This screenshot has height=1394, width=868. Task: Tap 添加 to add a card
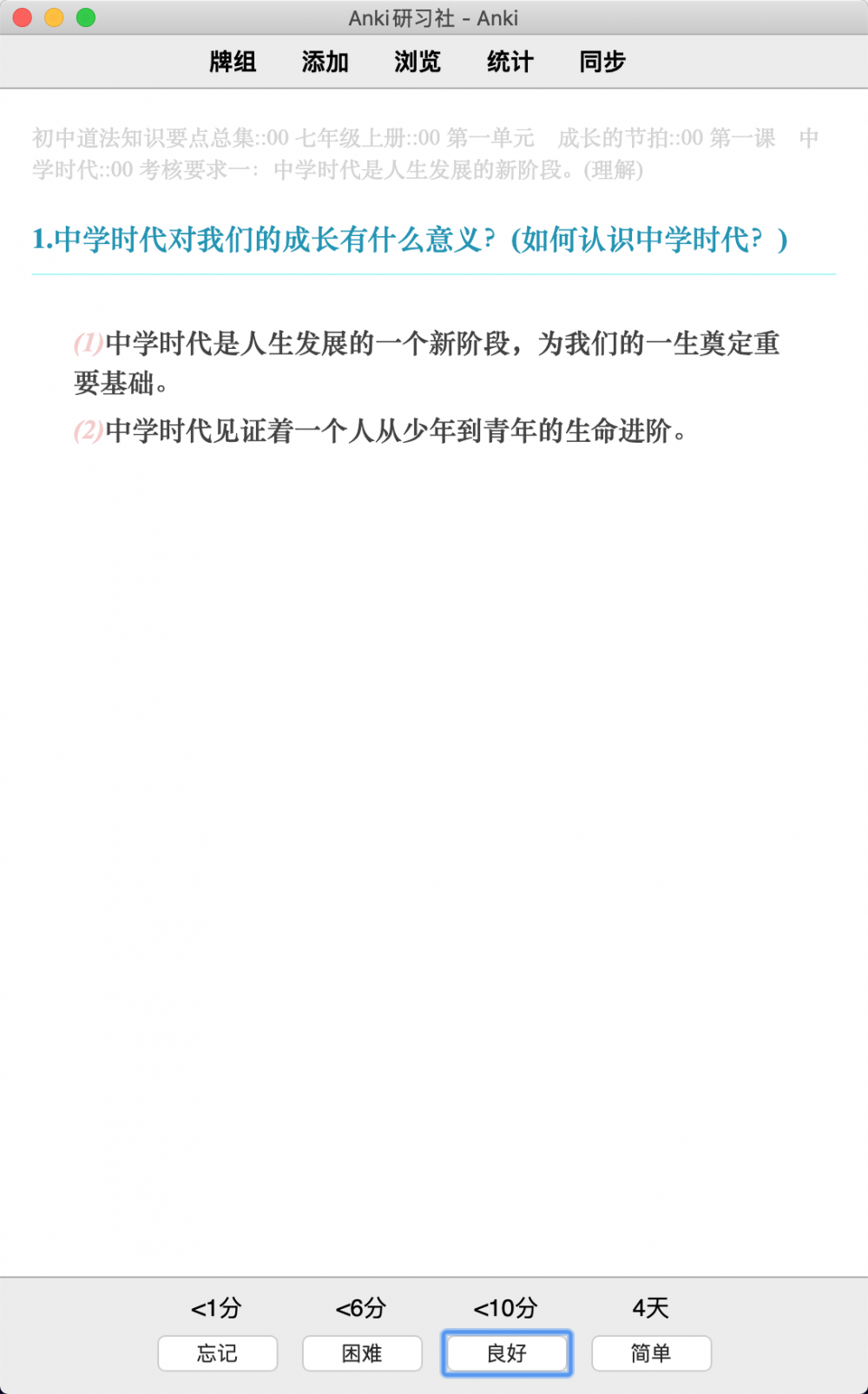pos(325,62)
